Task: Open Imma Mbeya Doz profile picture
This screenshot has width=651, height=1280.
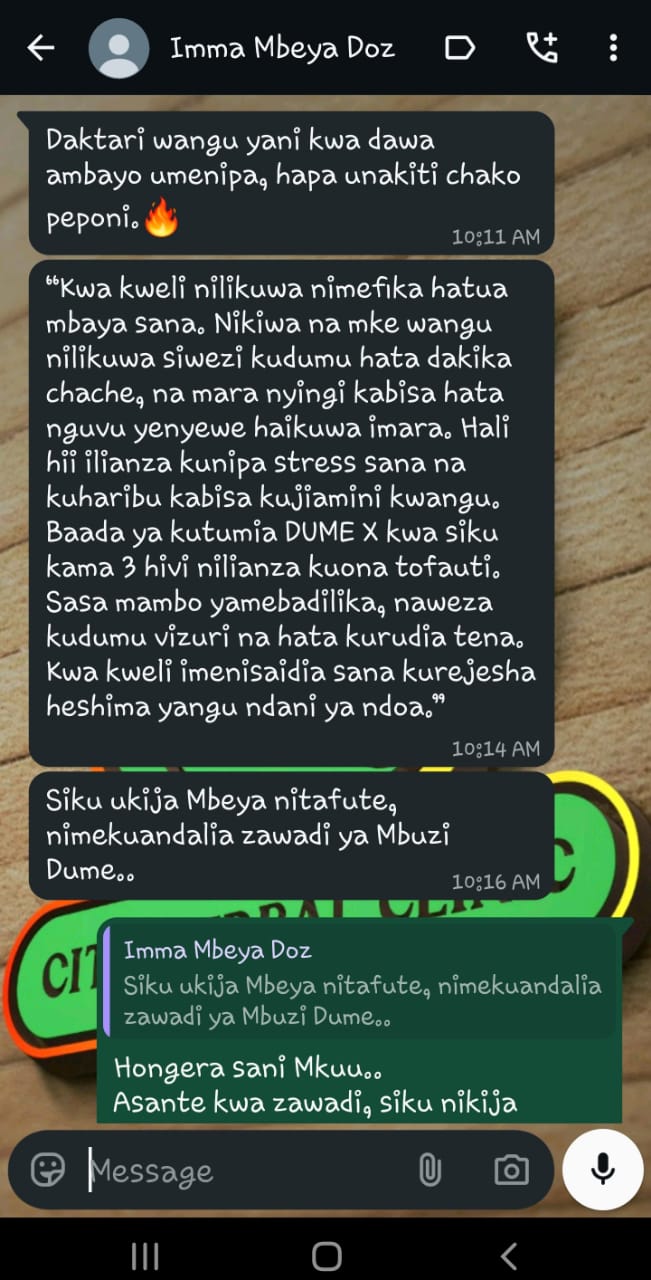Action: coord(118,48)
